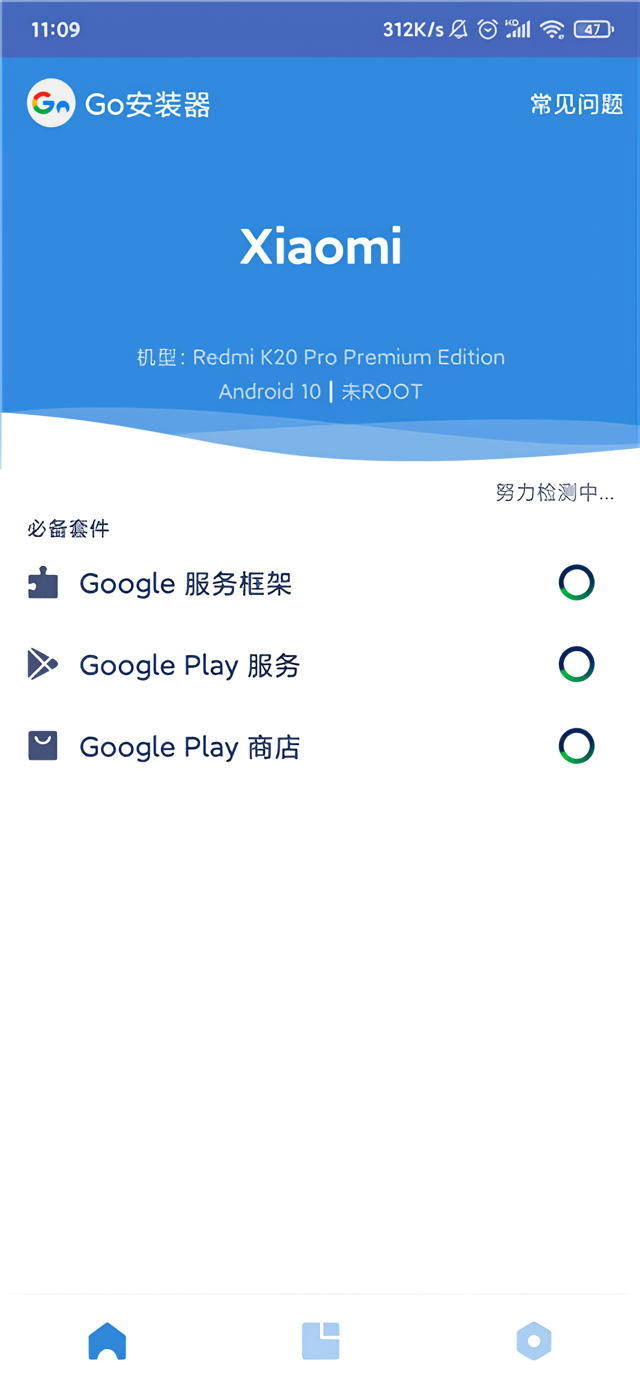Screen dimensions: 640x1386
Task: Switch to the home tab
Action: point(107,1341)
